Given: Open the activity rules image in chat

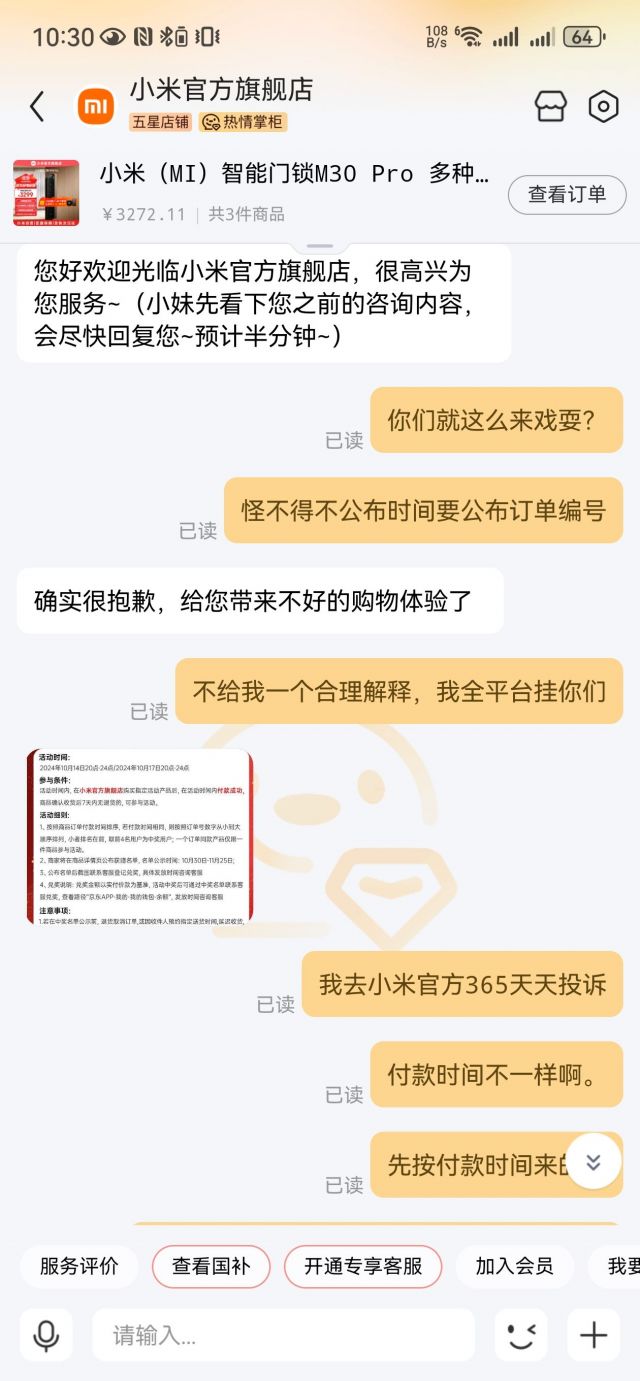Looking at the screenshot, I should click(x=140, y=836).
